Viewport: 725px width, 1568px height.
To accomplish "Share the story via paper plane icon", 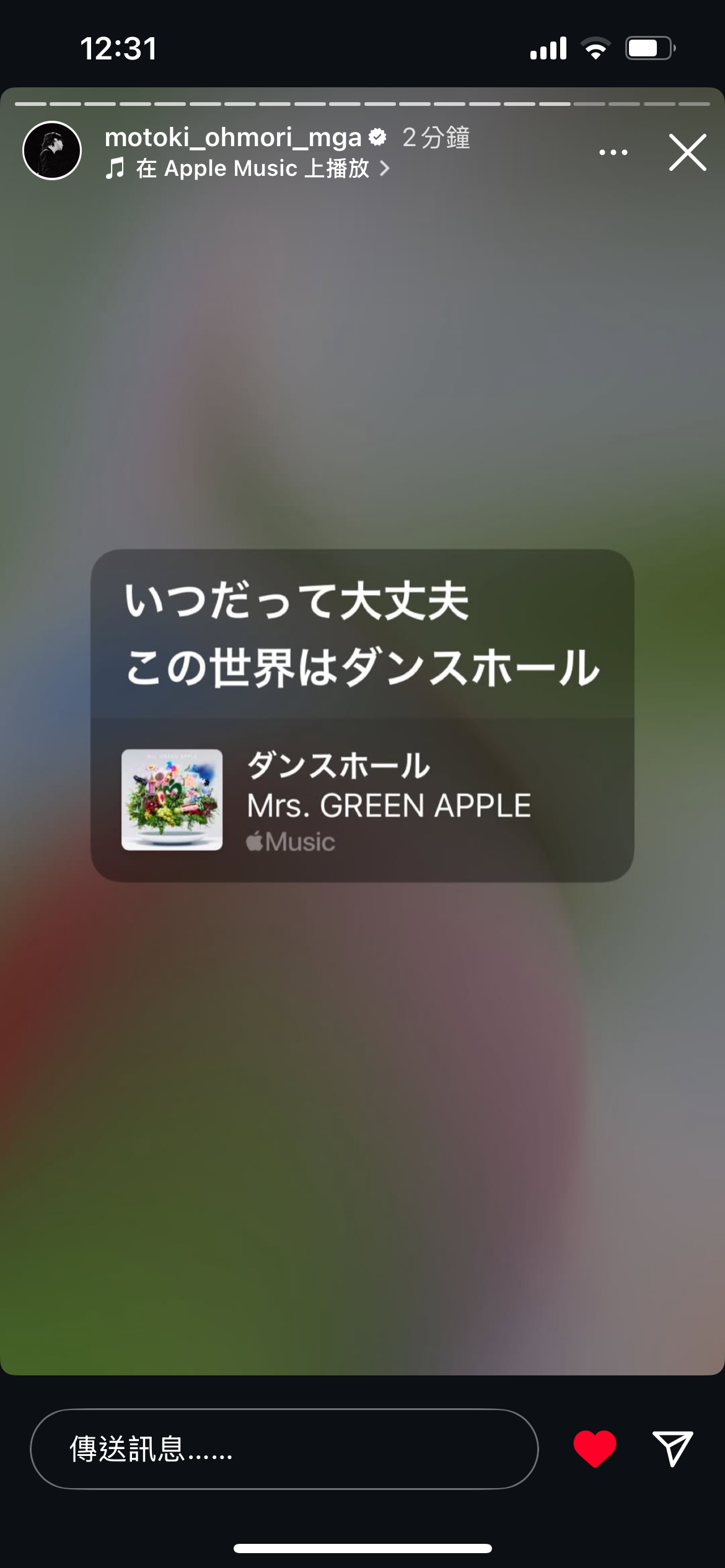I will [x=672, y=1449].
